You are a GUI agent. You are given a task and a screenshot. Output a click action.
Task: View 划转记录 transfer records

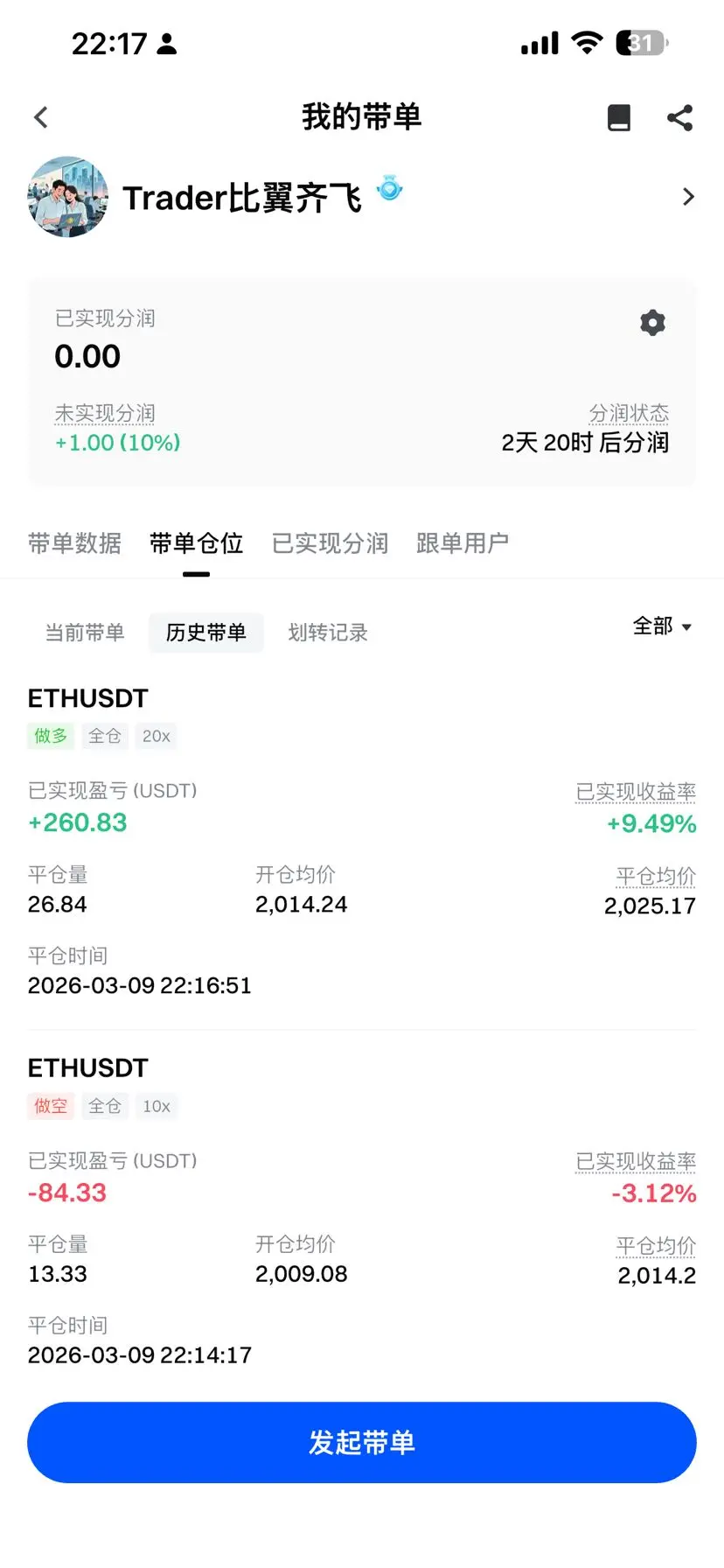[x=328, y=633]
